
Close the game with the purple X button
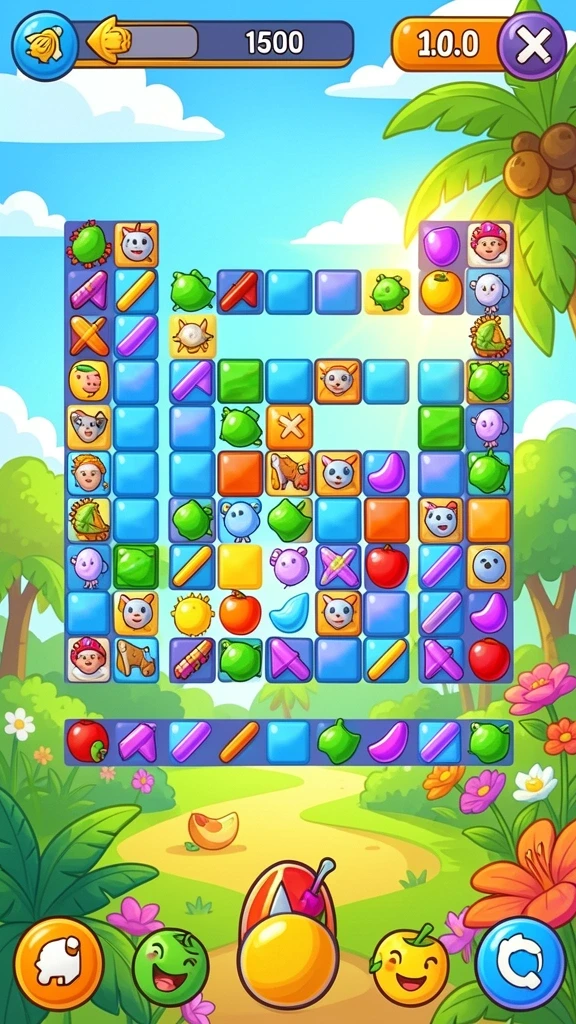click(532, 46)
